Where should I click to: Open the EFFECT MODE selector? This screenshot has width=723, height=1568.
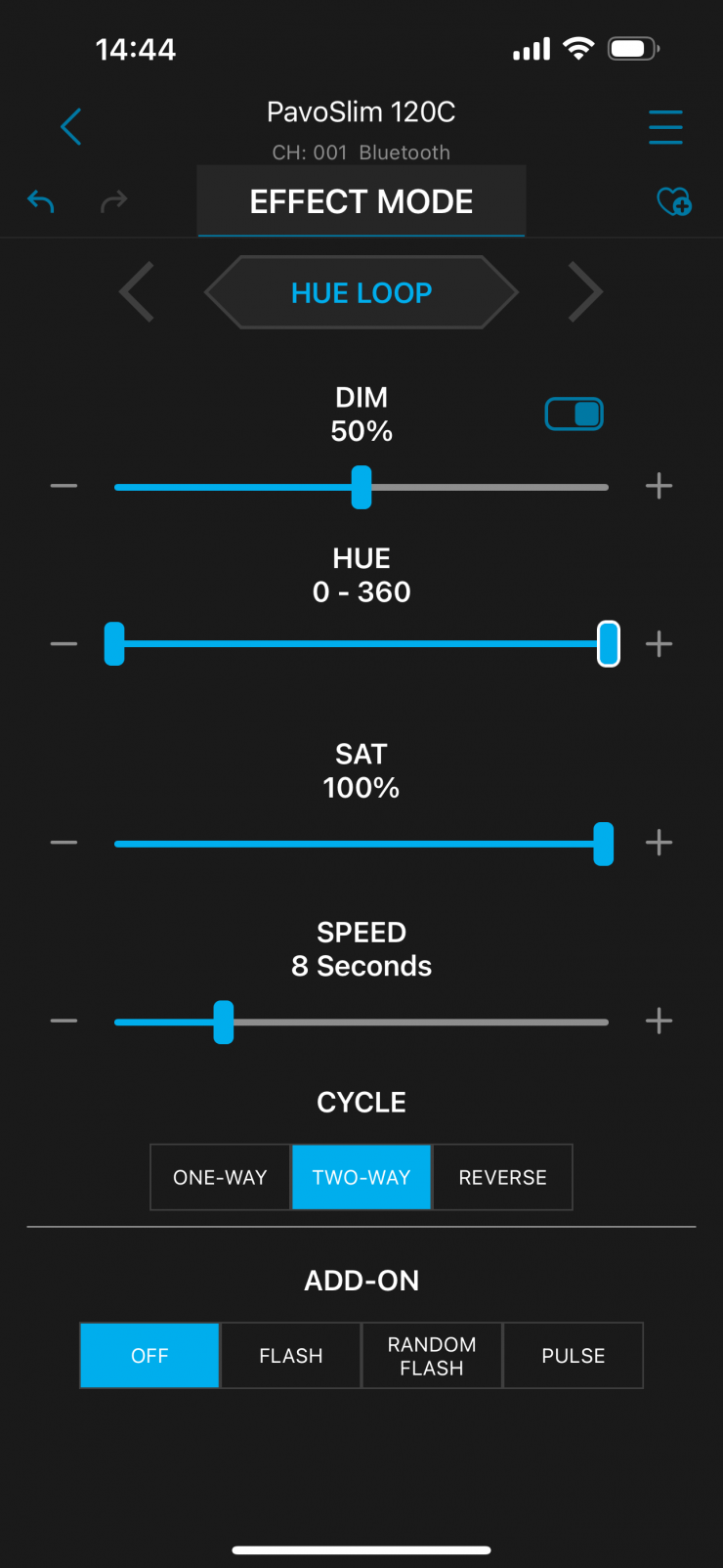point(361,201)
